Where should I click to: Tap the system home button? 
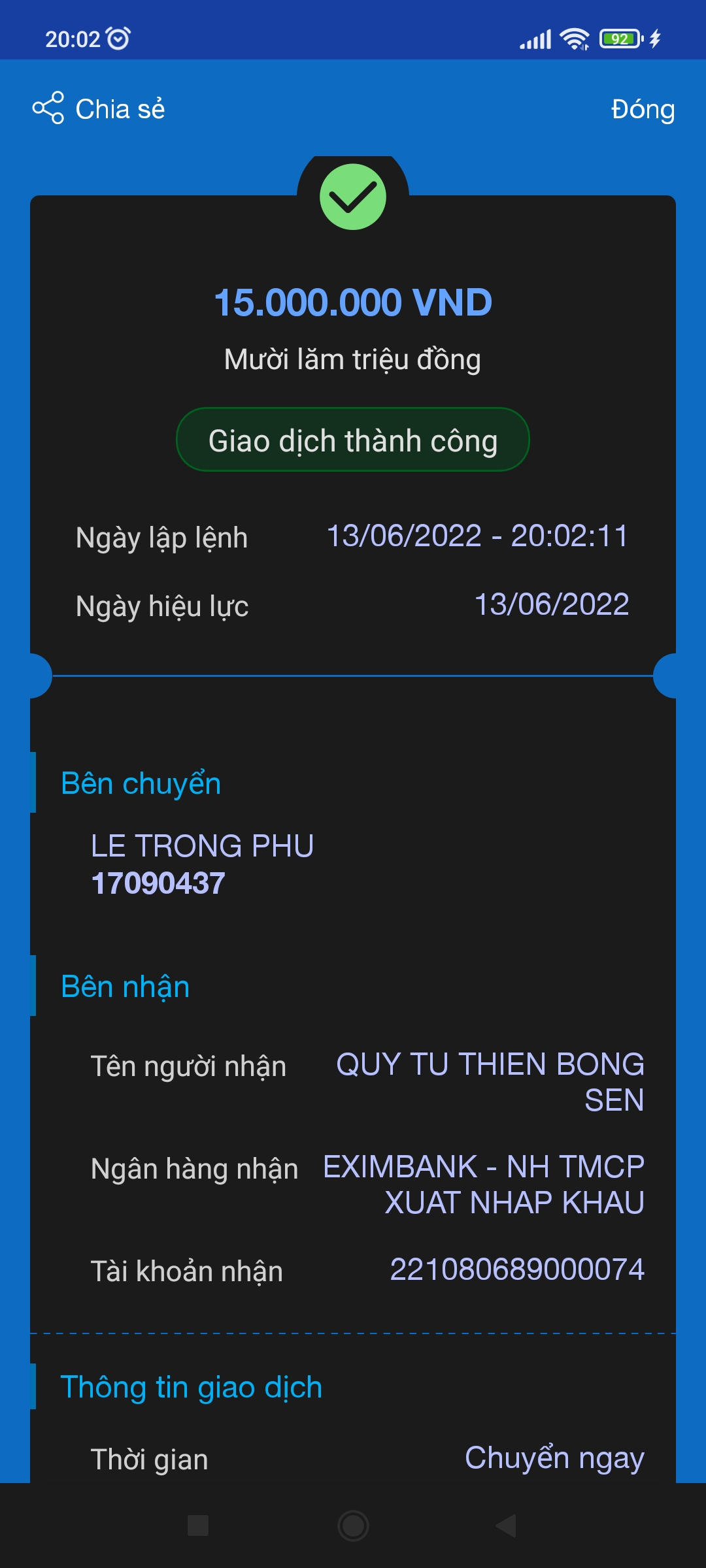[353, 1526]
